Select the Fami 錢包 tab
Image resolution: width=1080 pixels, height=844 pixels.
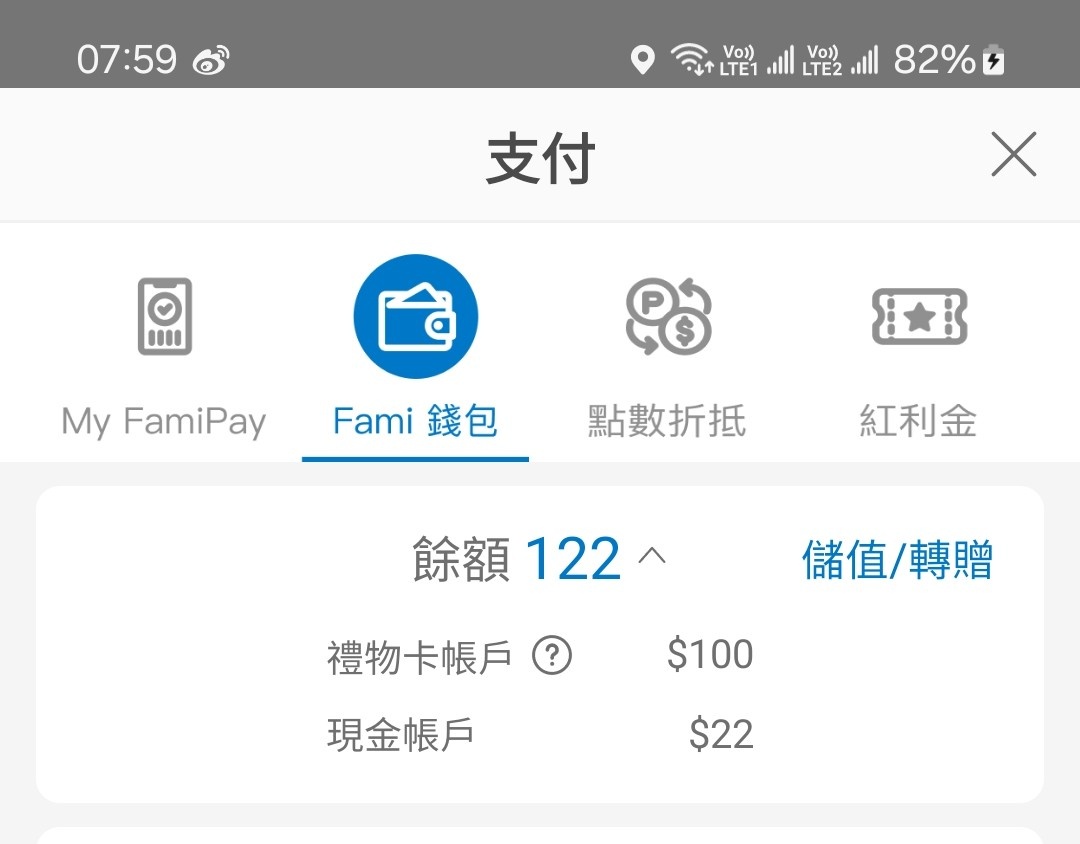tap(415, 355)
